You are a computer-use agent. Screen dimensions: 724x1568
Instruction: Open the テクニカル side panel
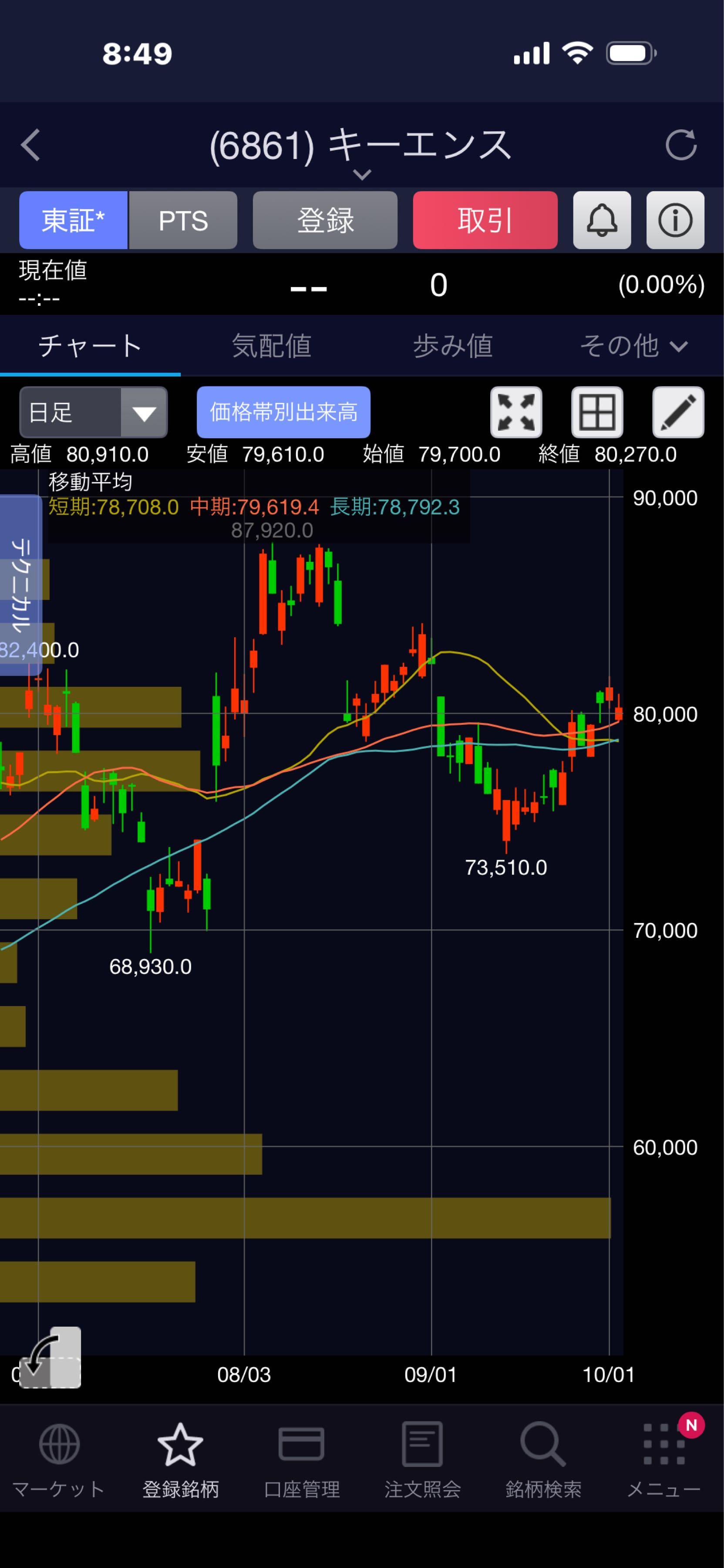tap(21, 585)
